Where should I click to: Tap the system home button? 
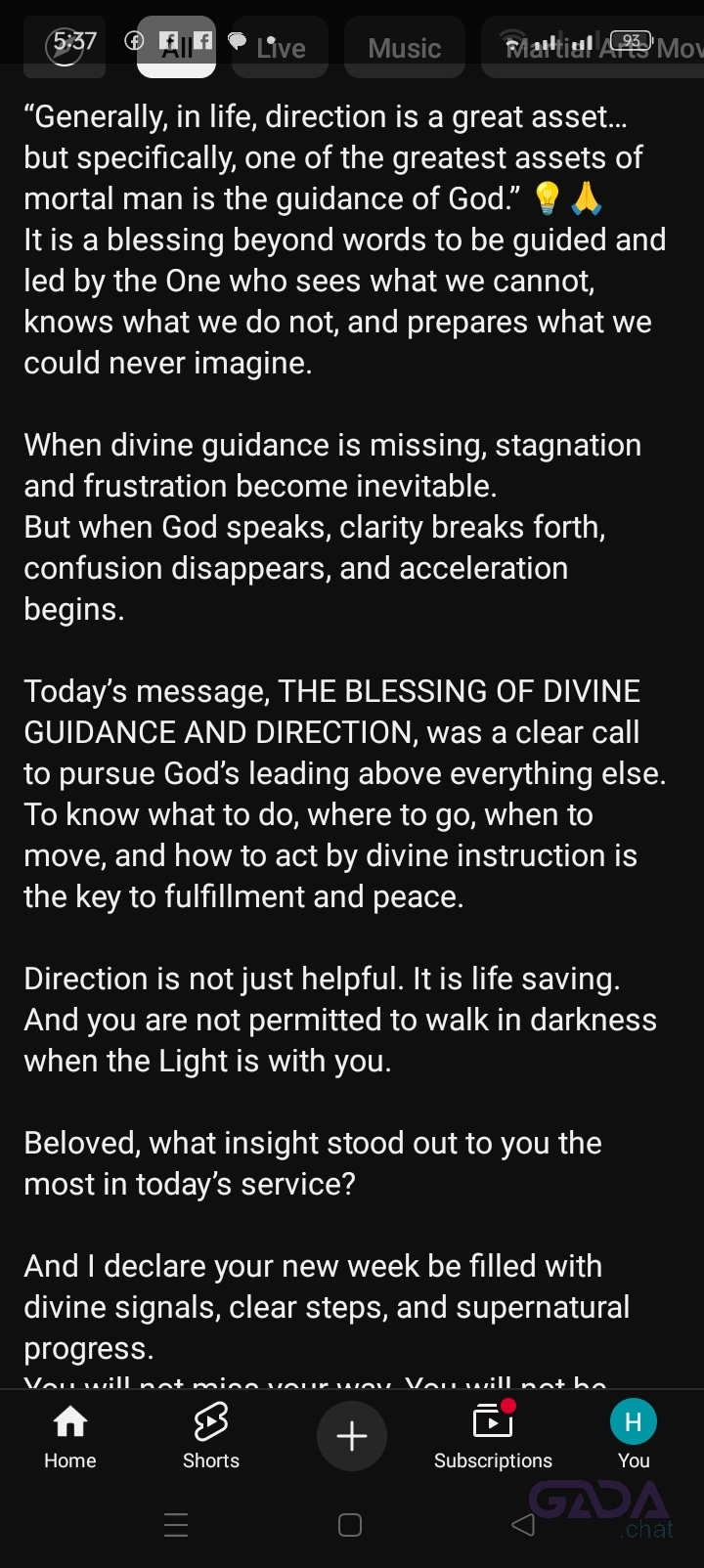[x=350, y=1524]
